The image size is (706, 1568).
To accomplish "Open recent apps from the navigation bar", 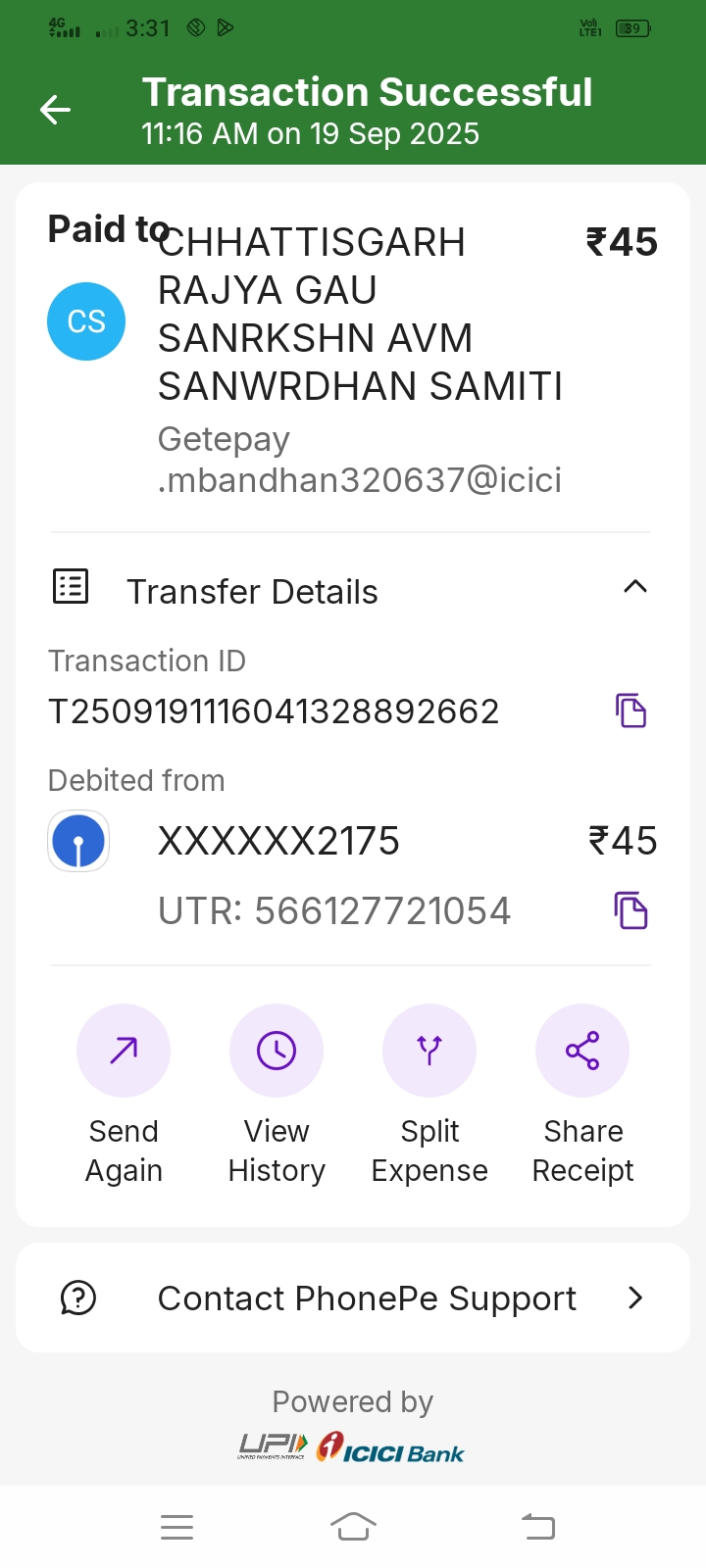I will point(176,1526).
